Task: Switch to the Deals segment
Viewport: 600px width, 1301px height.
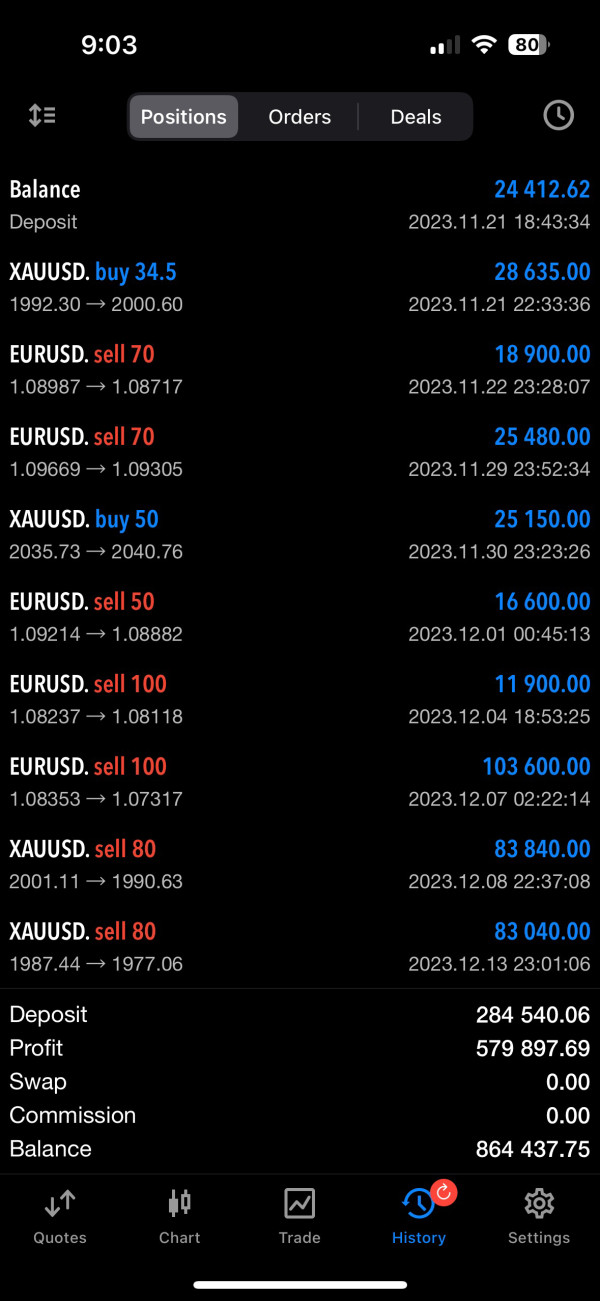Action: (x=416, y=117)
